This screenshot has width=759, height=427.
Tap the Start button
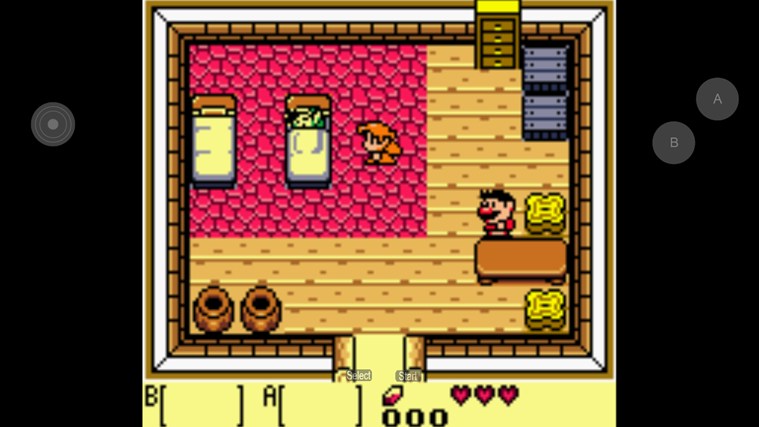click(x=407, y=376)
